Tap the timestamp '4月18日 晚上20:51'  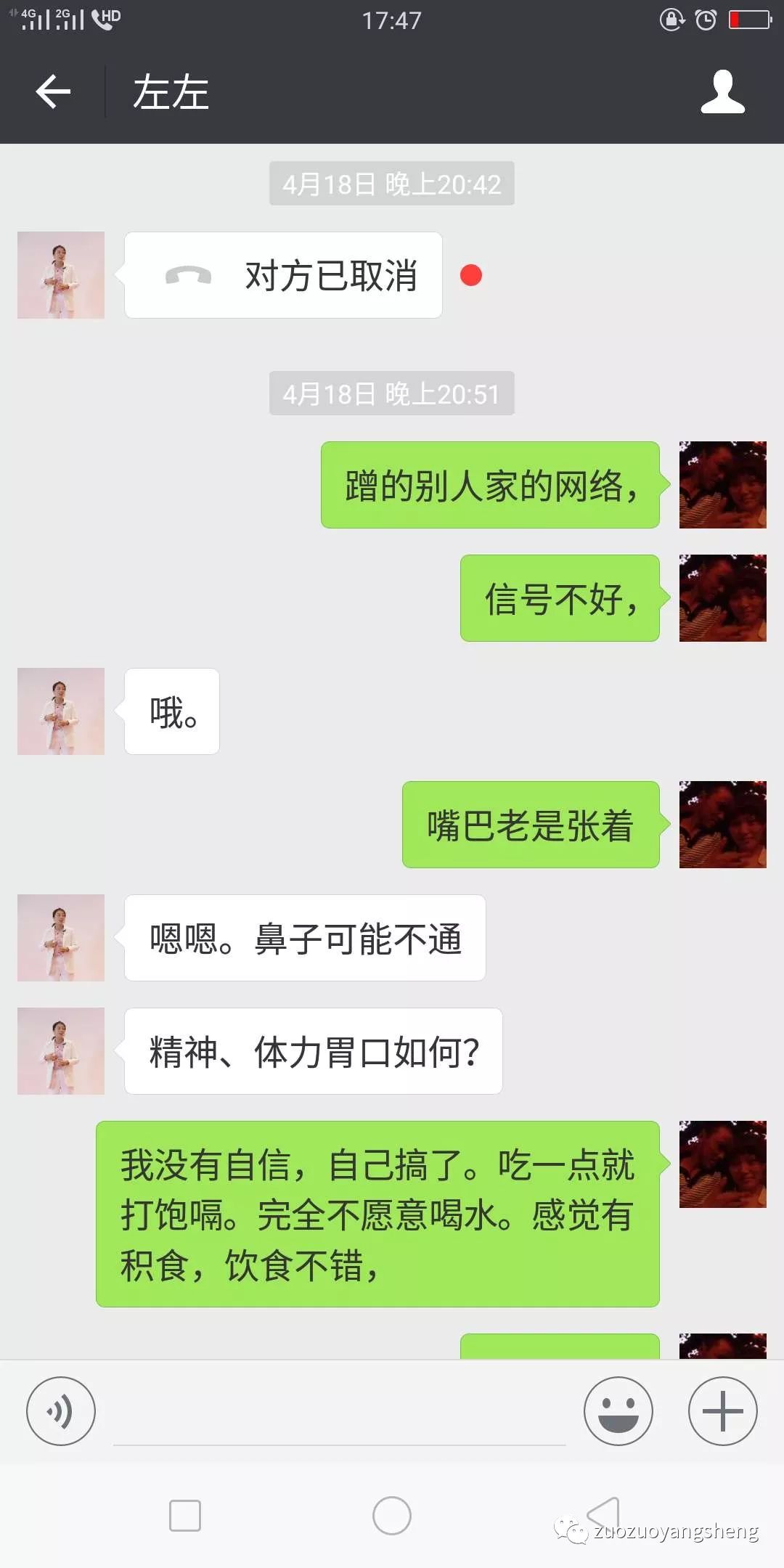pos(392,393)
